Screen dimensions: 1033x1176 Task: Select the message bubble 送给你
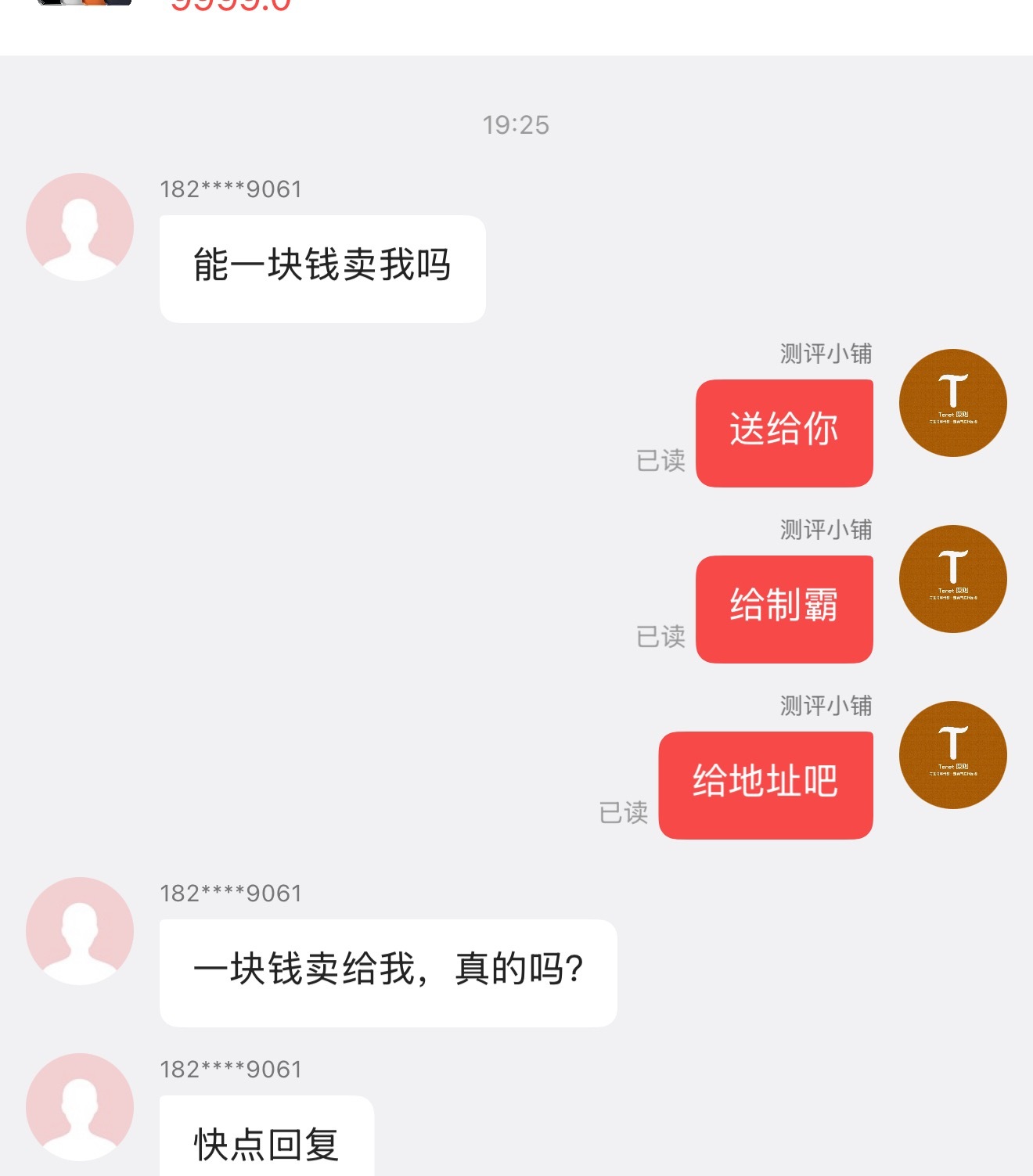[x=783, y=433]
